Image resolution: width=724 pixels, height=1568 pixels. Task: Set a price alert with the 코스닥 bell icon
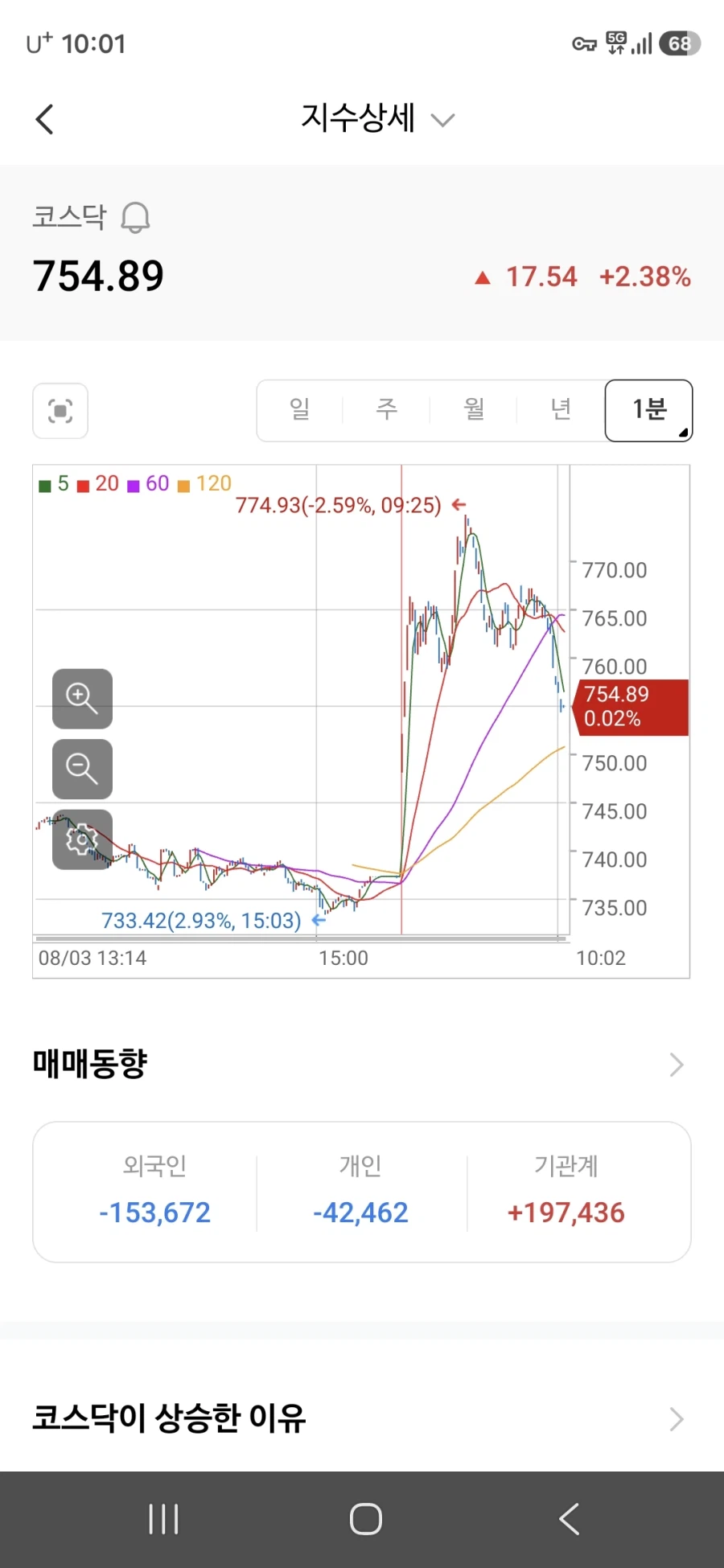(x=135, y=217)
